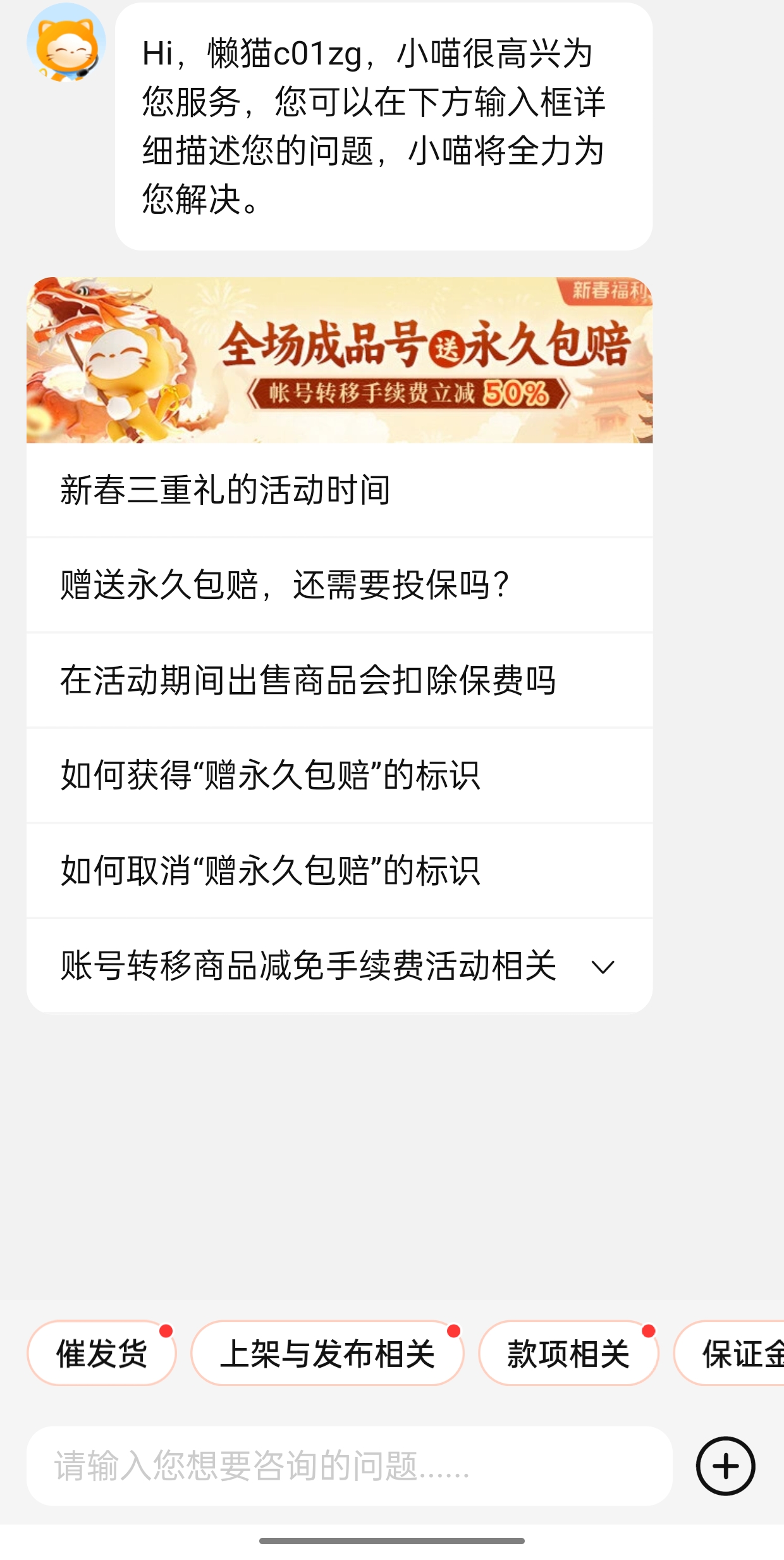This screenshot has width=784, height=1560.
Task: Open 如何获得"赠永久包赔"的标识 question
Action: click(x=339, y=776)
